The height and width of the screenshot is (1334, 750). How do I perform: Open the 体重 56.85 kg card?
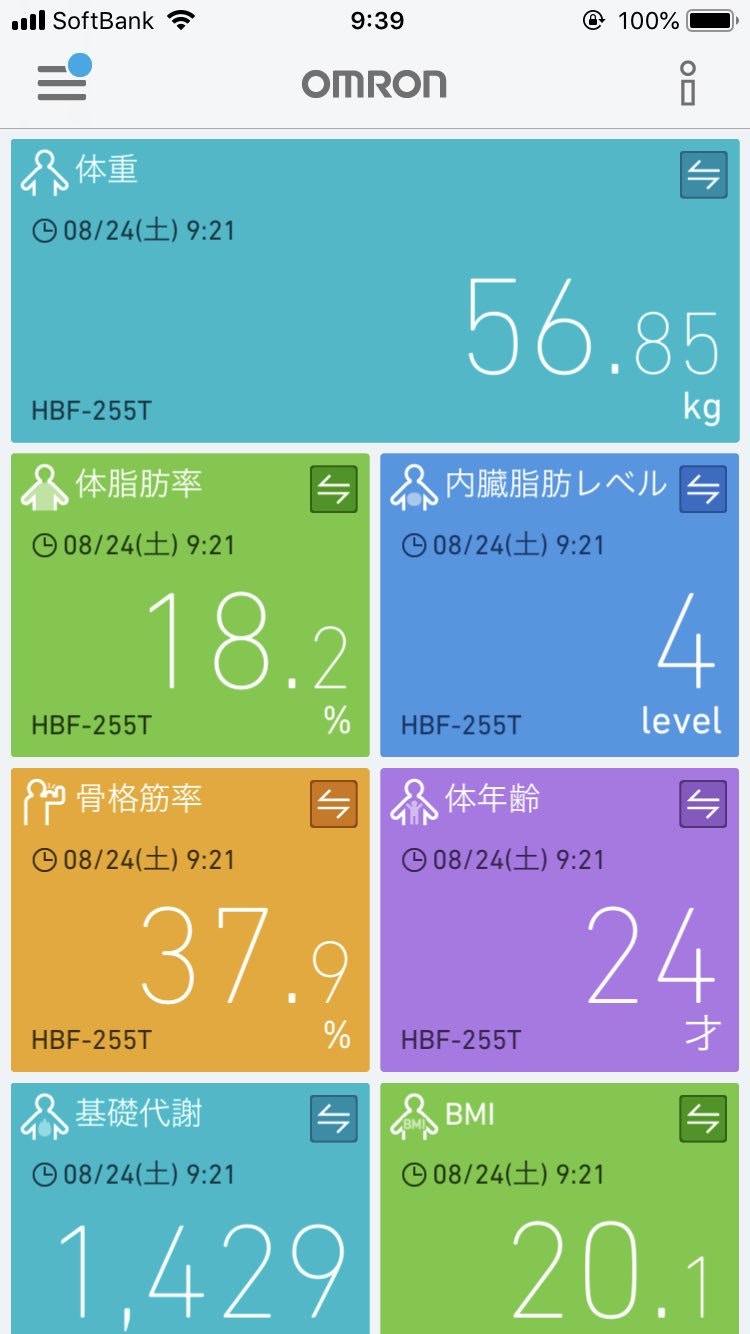(375, 291)
